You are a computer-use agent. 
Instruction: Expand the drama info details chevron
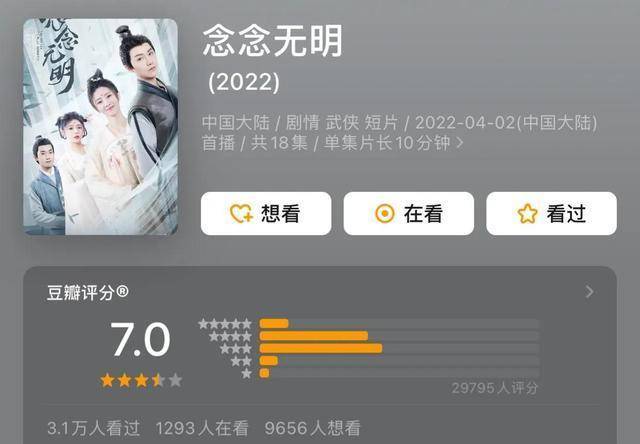pos(459,143)
